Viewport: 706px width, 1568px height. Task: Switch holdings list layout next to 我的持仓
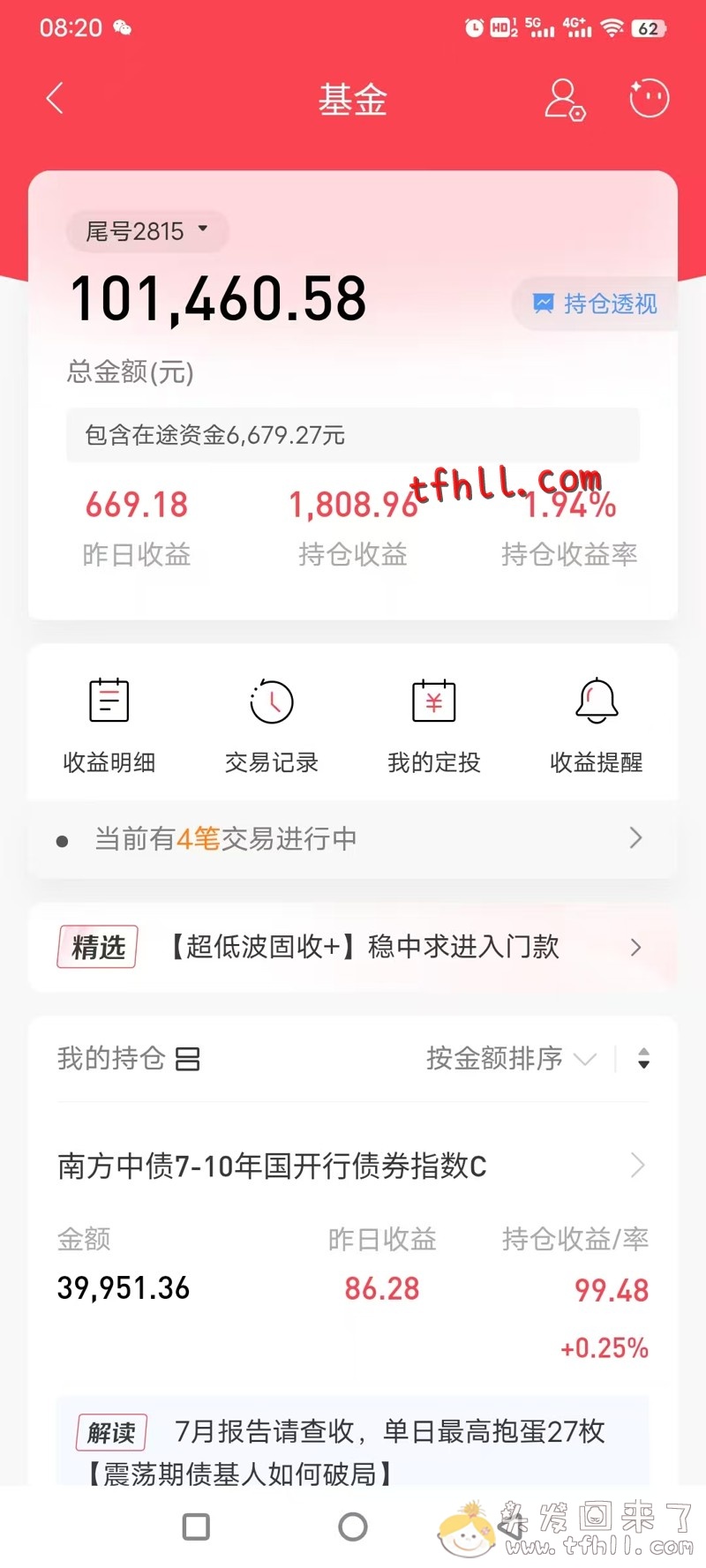click(187, 1059)
